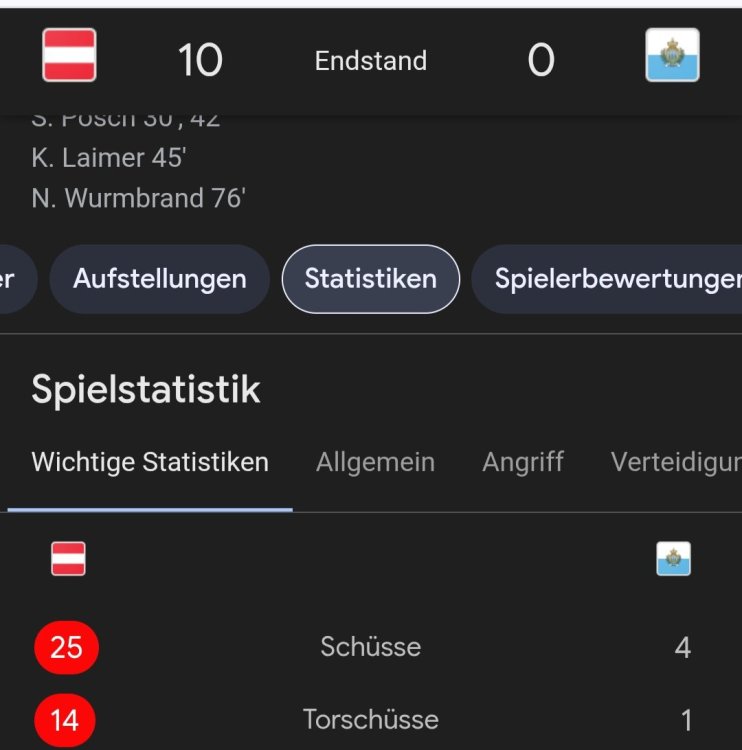The height and width of the screenshot is (750, 742).
Task: Open the Aufstellungen chip
Action: click(159, 279)
